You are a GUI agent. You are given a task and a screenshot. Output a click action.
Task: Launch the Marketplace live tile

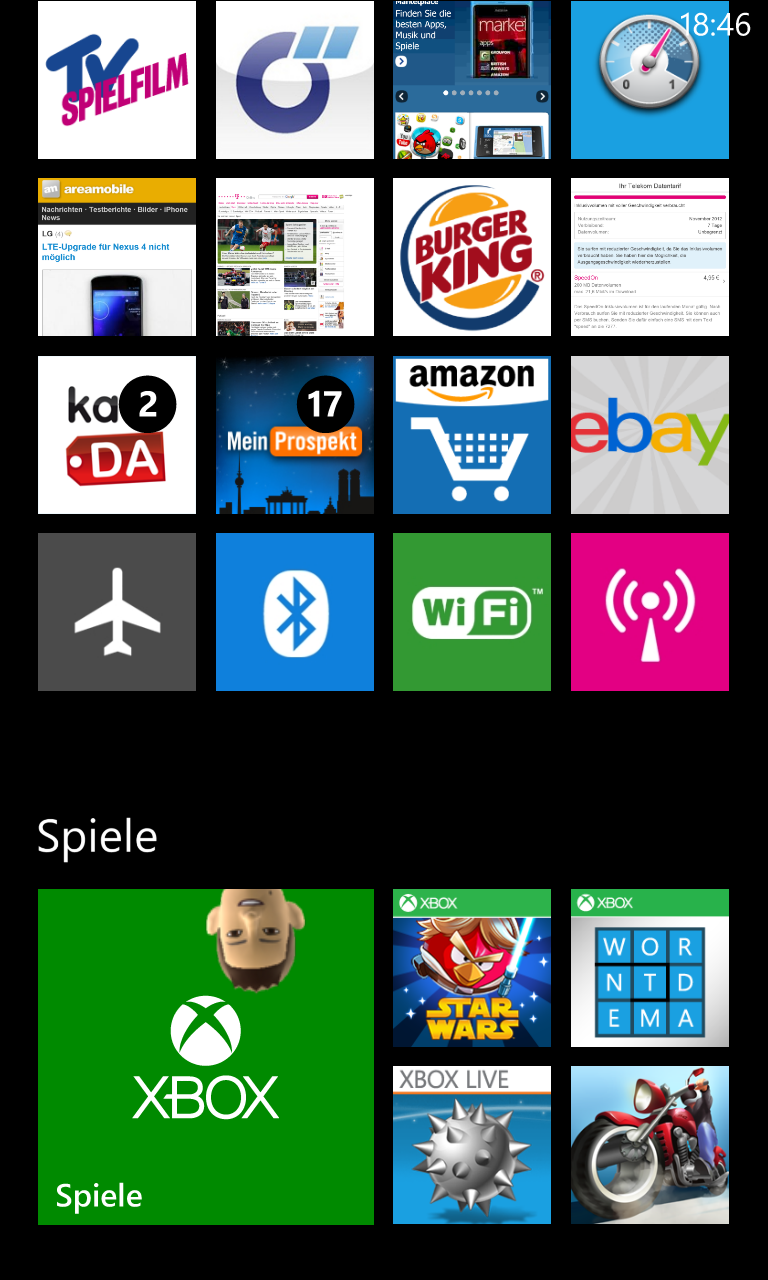(x=472, y=80)
